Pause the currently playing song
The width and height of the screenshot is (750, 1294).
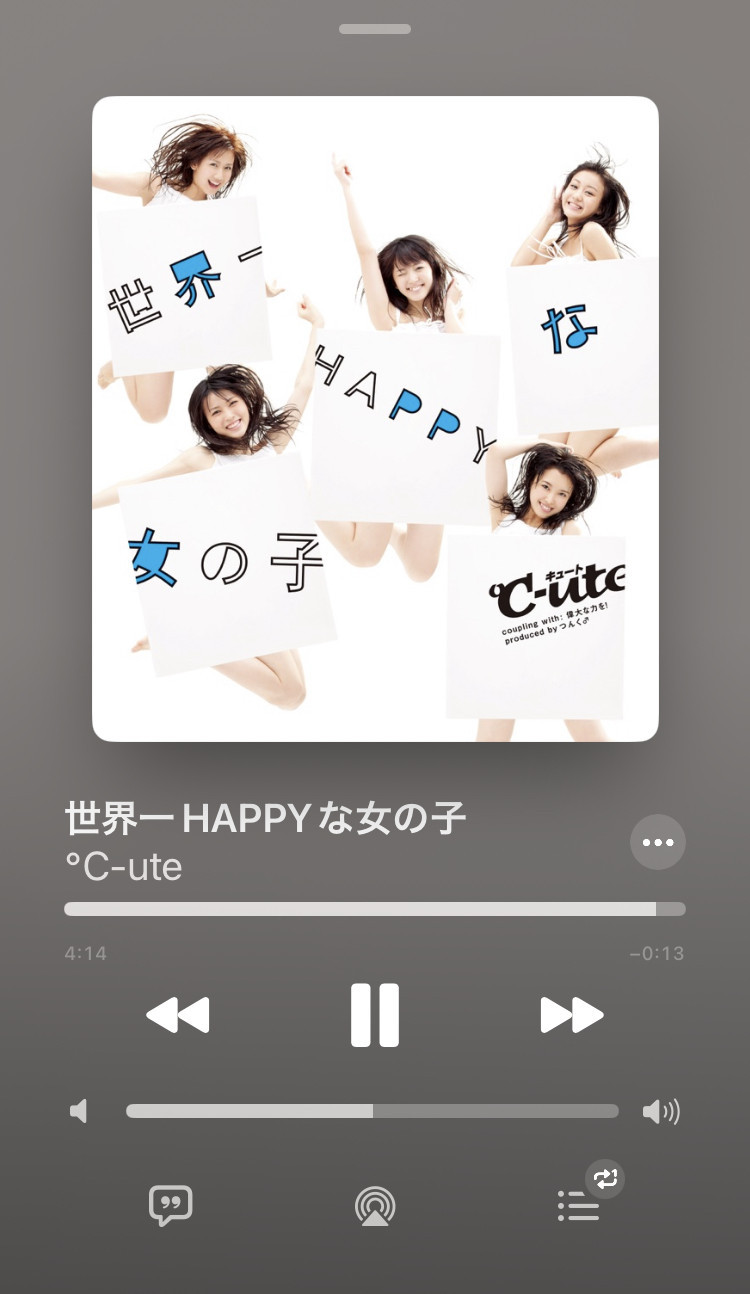(x=375, y=1015)
